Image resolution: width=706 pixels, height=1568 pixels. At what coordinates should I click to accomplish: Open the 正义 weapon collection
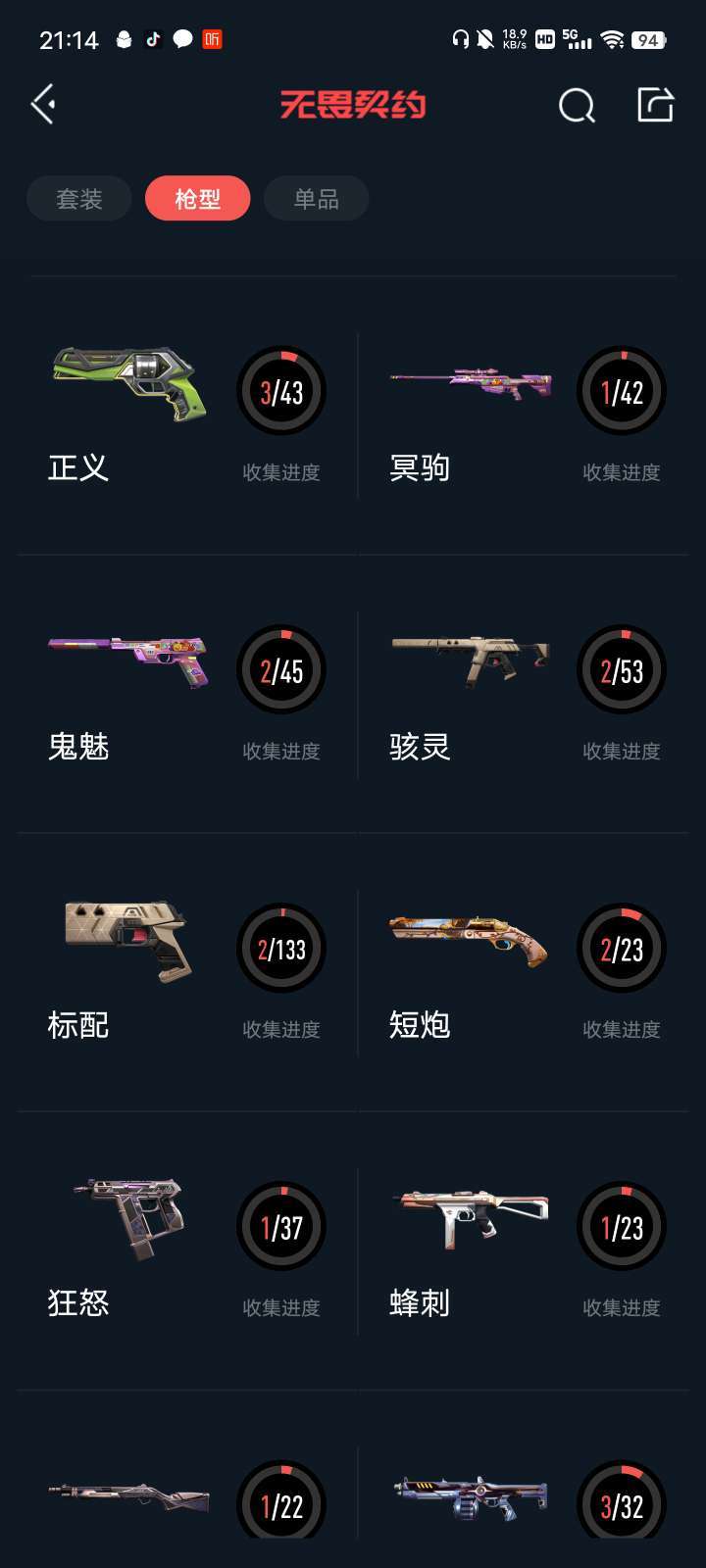(187, 416)
